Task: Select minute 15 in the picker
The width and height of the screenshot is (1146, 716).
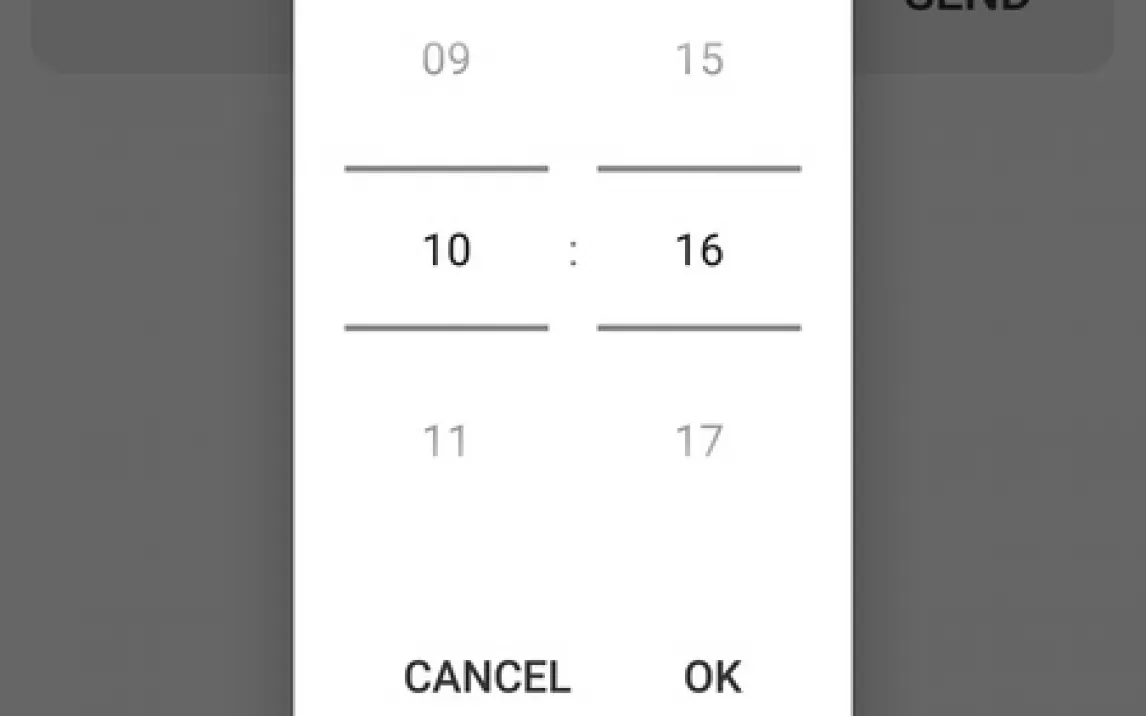Action: coord(699,60)
